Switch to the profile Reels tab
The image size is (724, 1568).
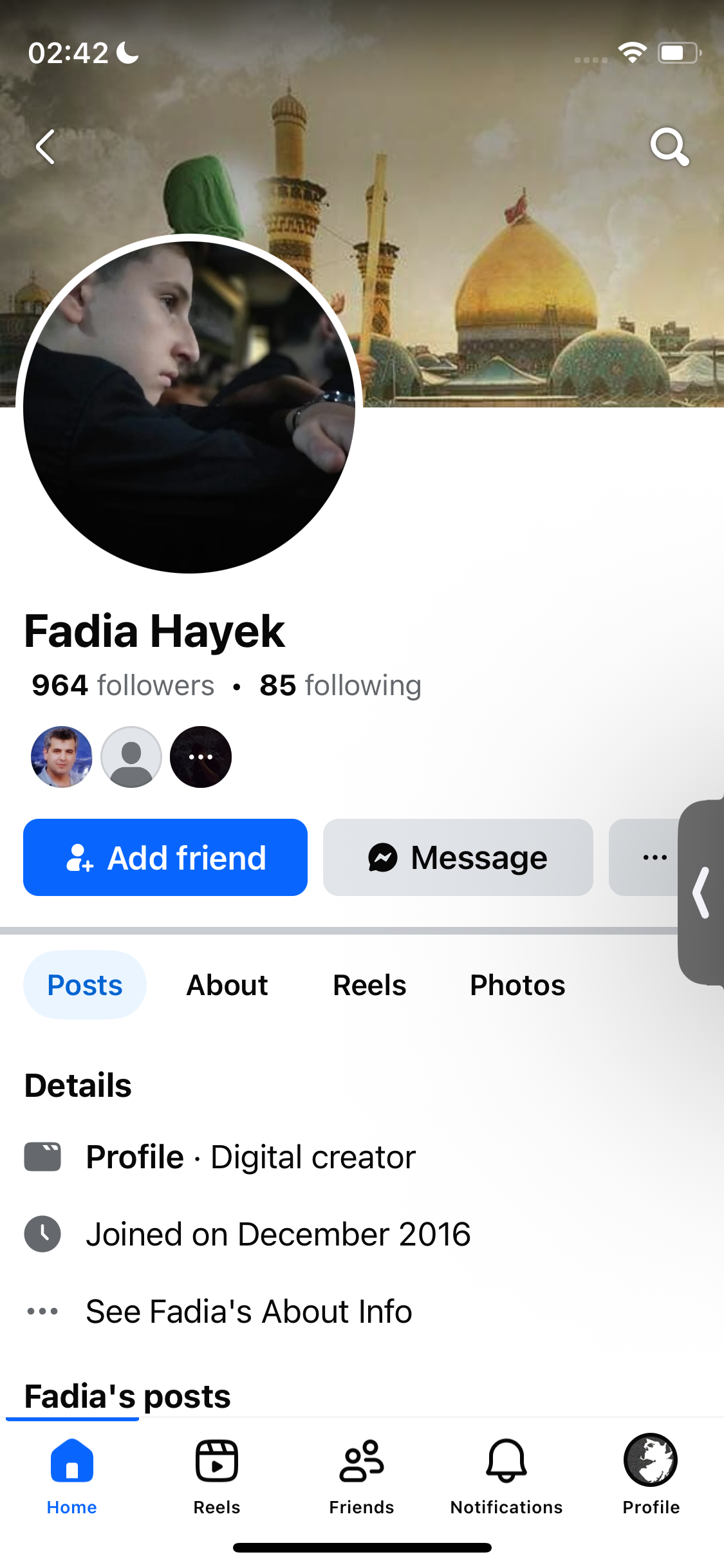(x=369, y=985)
